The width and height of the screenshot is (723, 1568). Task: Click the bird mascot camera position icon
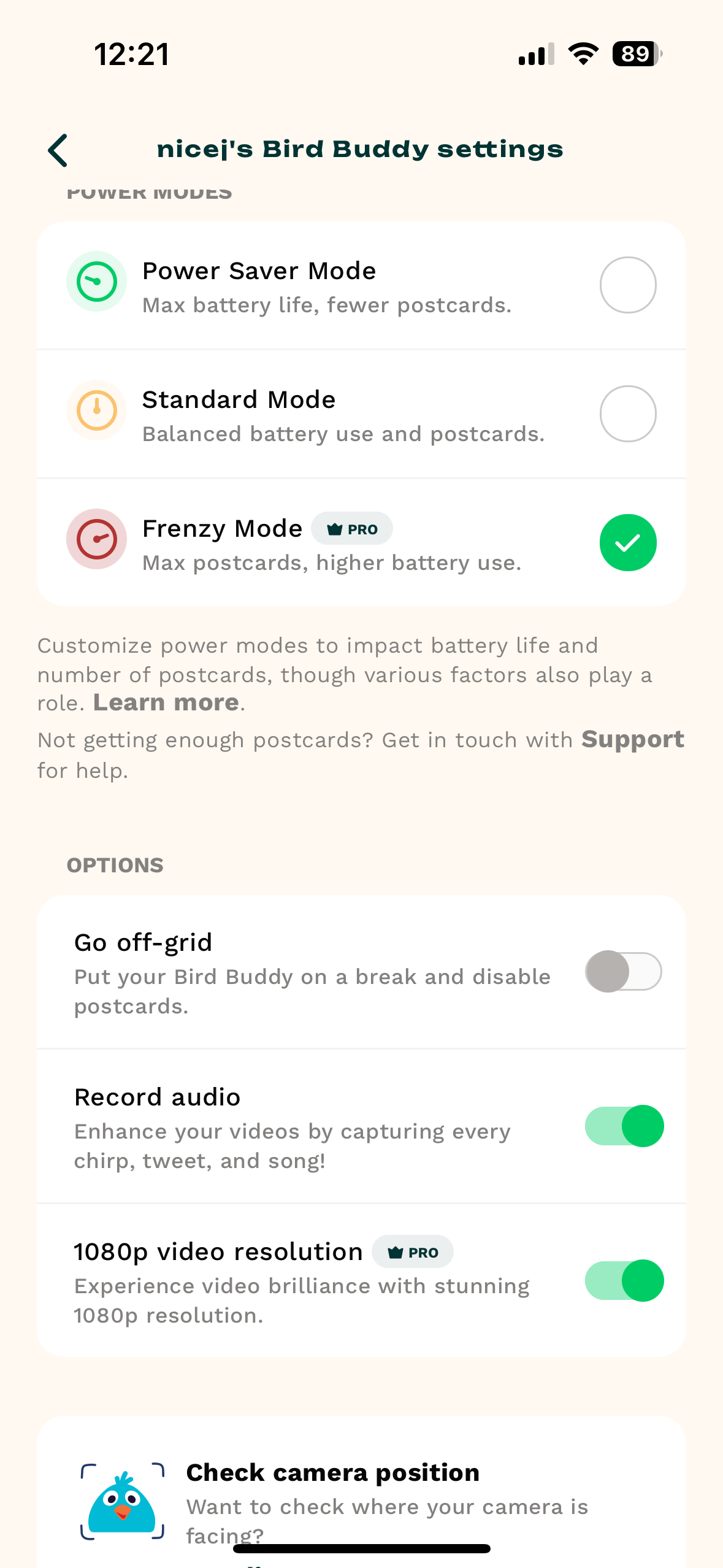[121, 1501]
